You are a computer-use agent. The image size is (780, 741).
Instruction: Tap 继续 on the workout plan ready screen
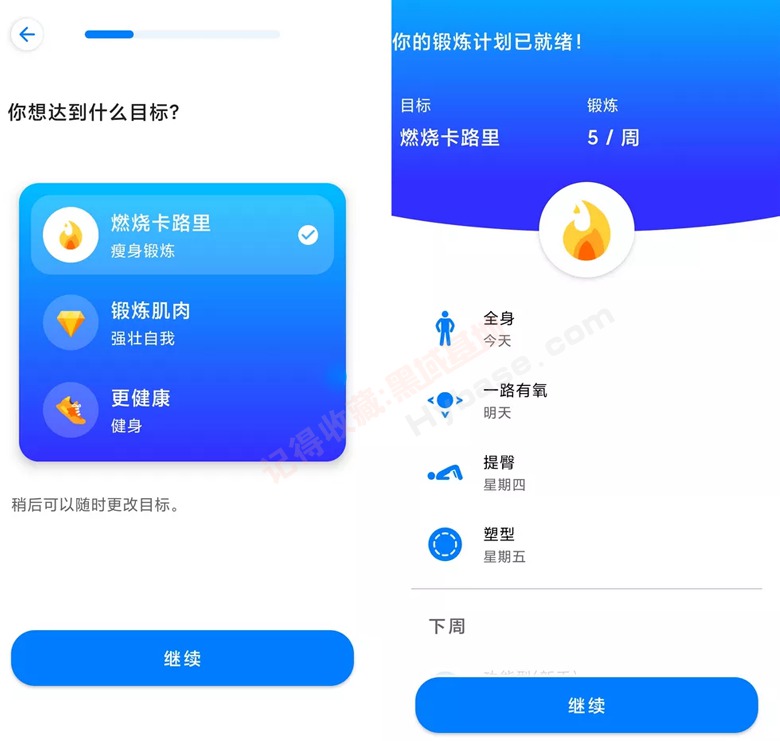(x=586, y=705)
